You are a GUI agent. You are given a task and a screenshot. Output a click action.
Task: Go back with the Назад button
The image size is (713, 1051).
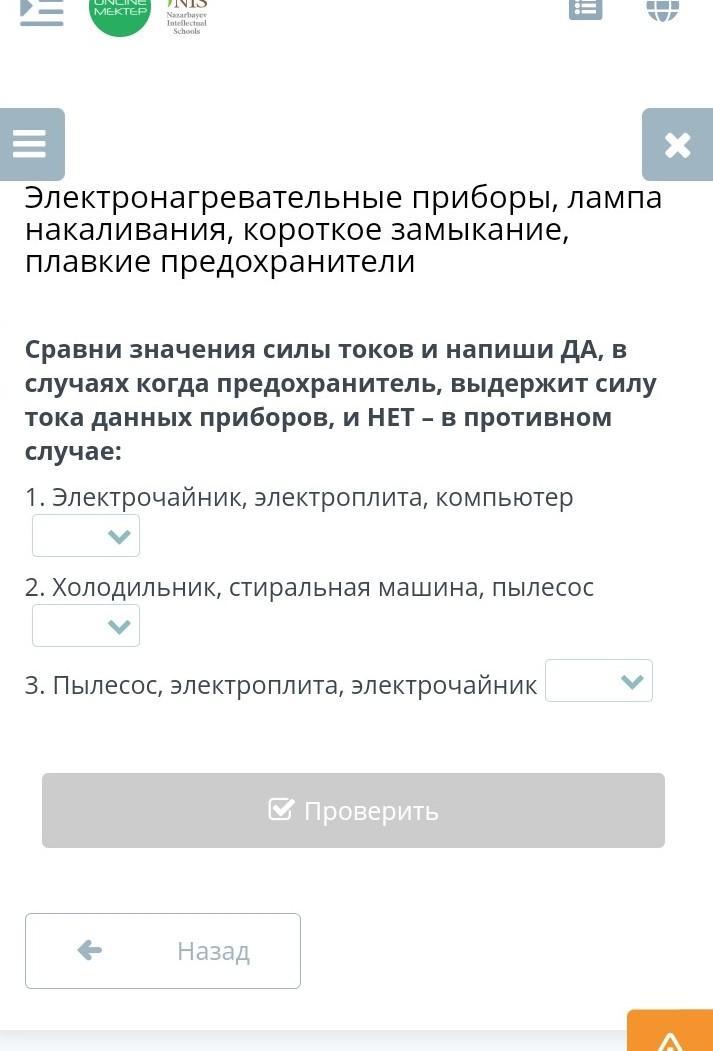pyautogui.click(x=163, y=950)
